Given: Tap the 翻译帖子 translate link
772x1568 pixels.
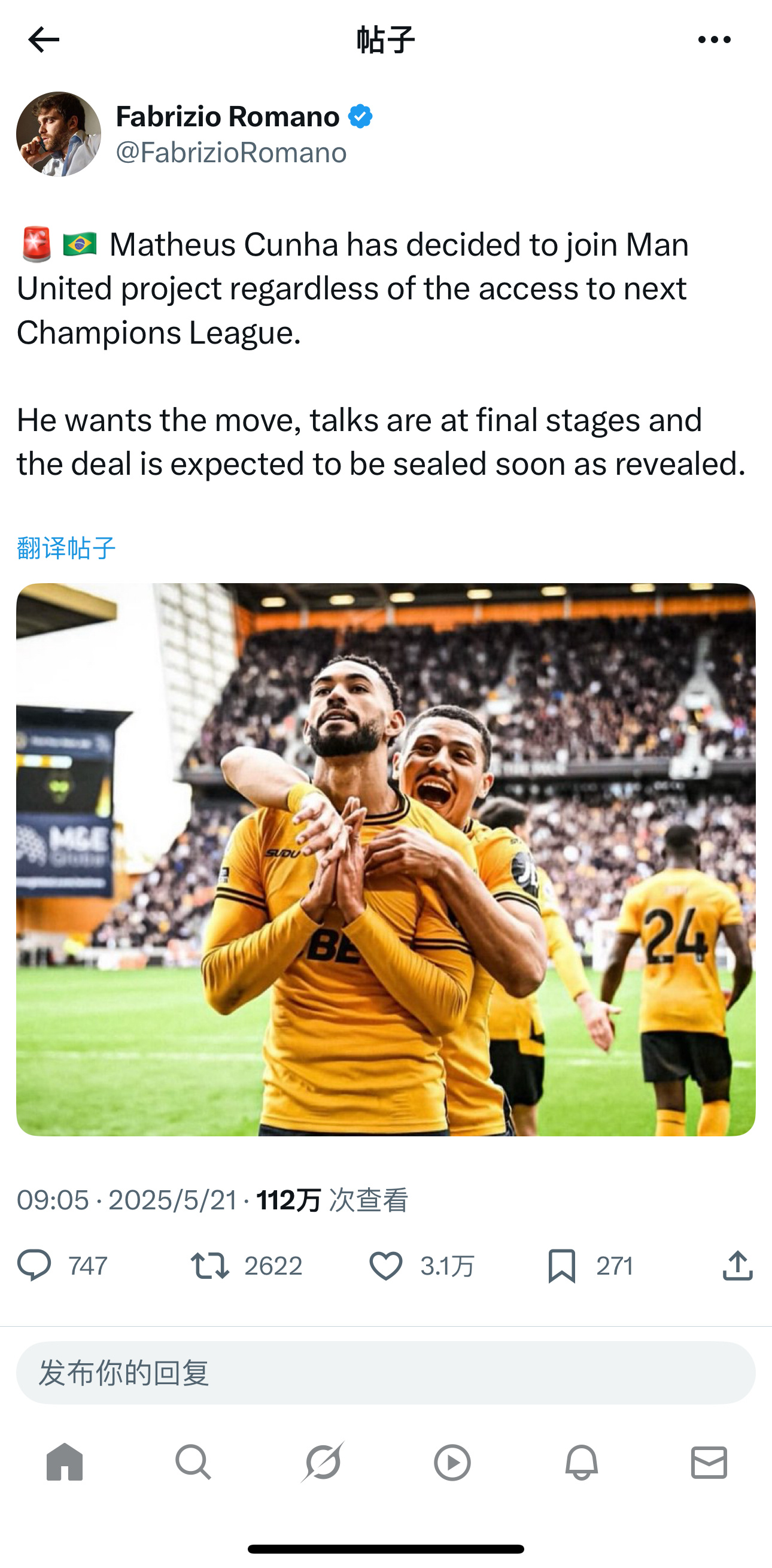Looking at the screenshot, I should pyautogui.click(x=66, y=548).
